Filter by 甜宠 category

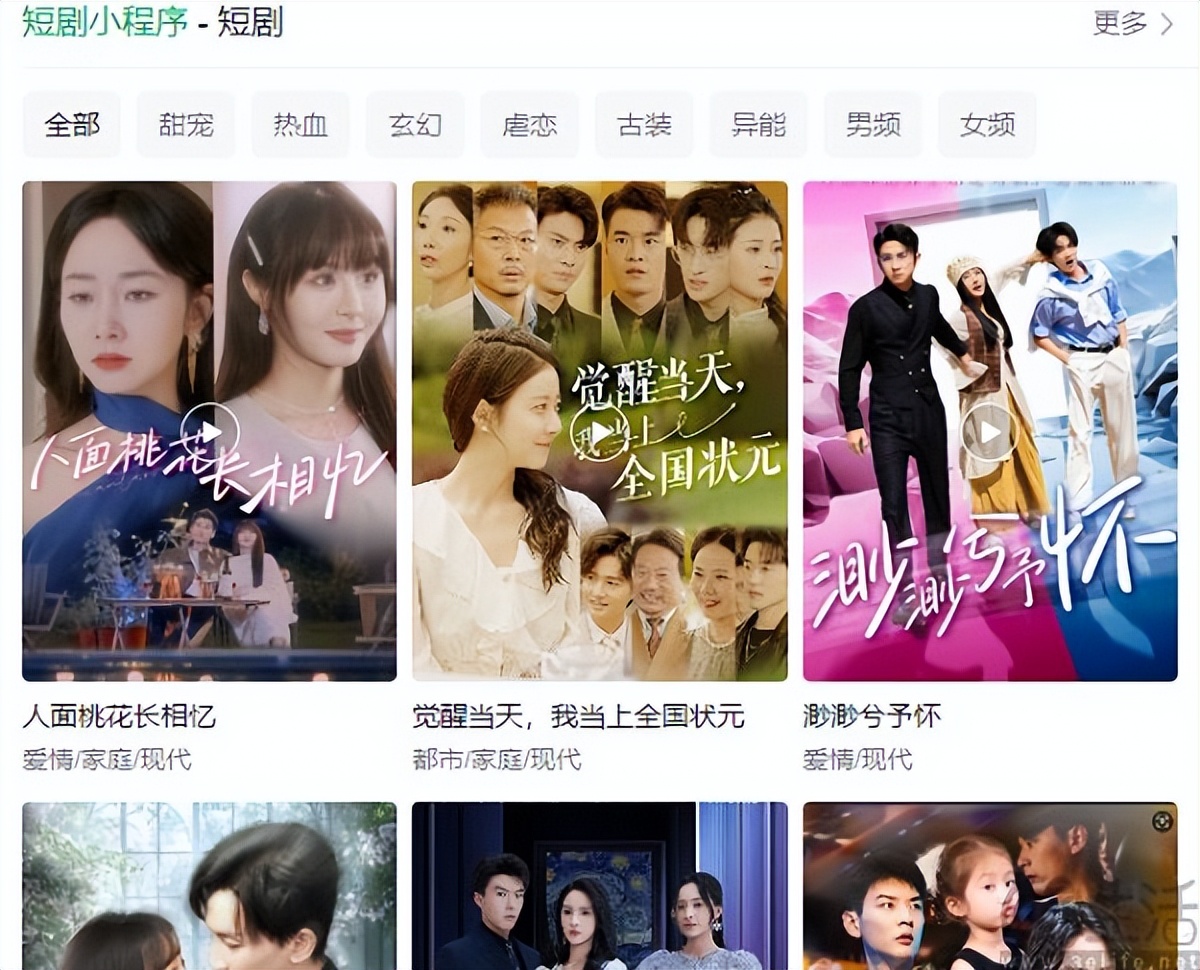click(x=186, y=125)
